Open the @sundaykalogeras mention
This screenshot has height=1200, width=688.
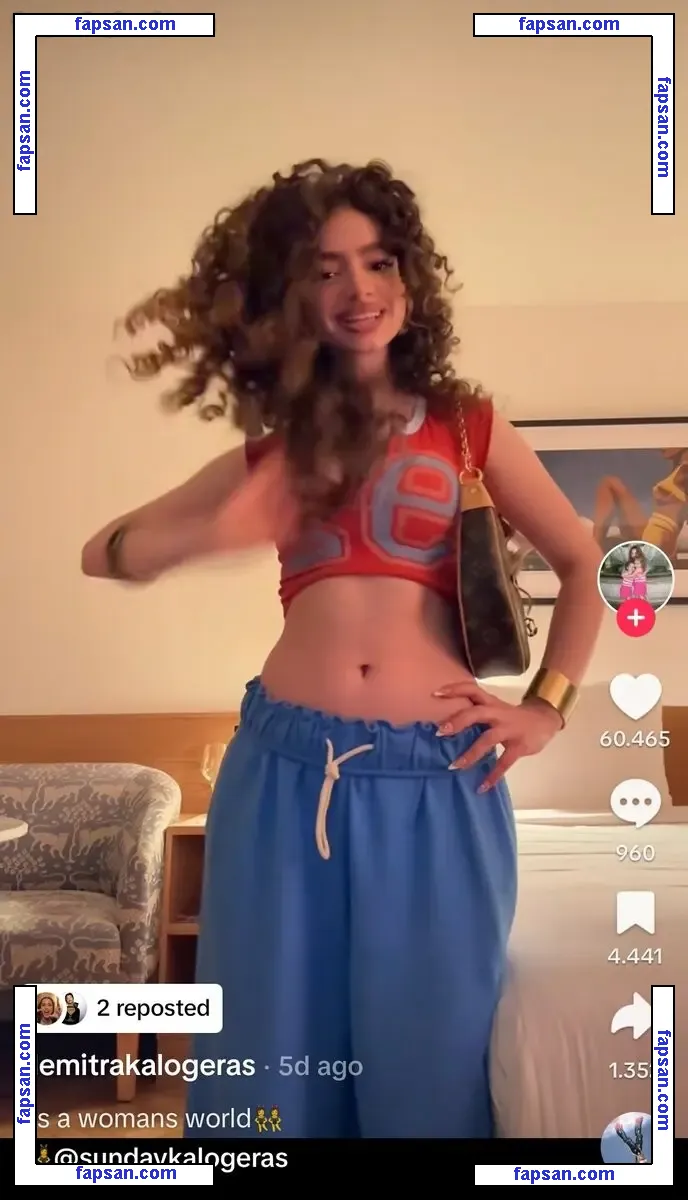(x=169, y=1158)
